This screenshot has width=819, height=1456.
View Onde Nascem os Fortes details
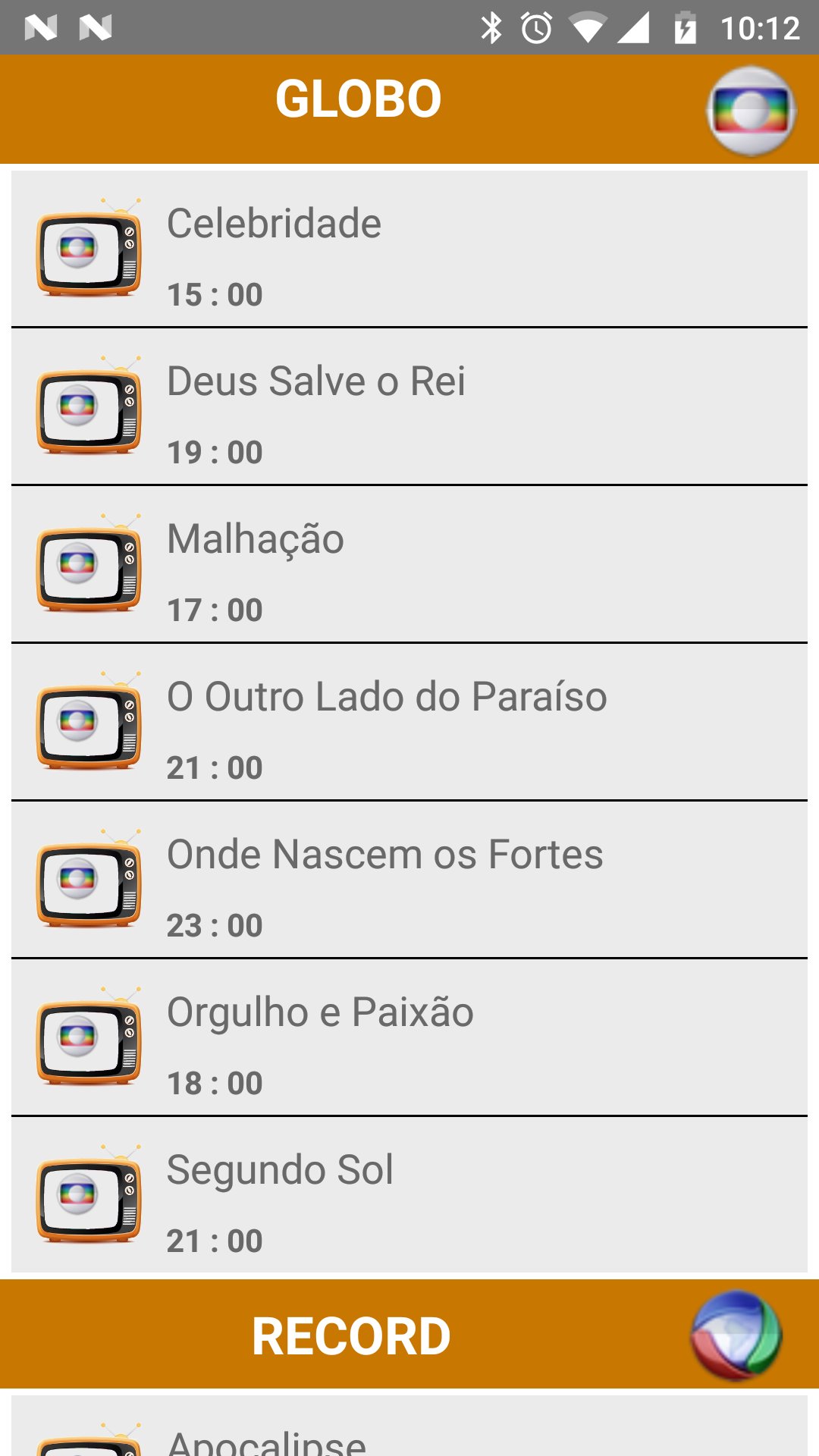pos(409,880)
